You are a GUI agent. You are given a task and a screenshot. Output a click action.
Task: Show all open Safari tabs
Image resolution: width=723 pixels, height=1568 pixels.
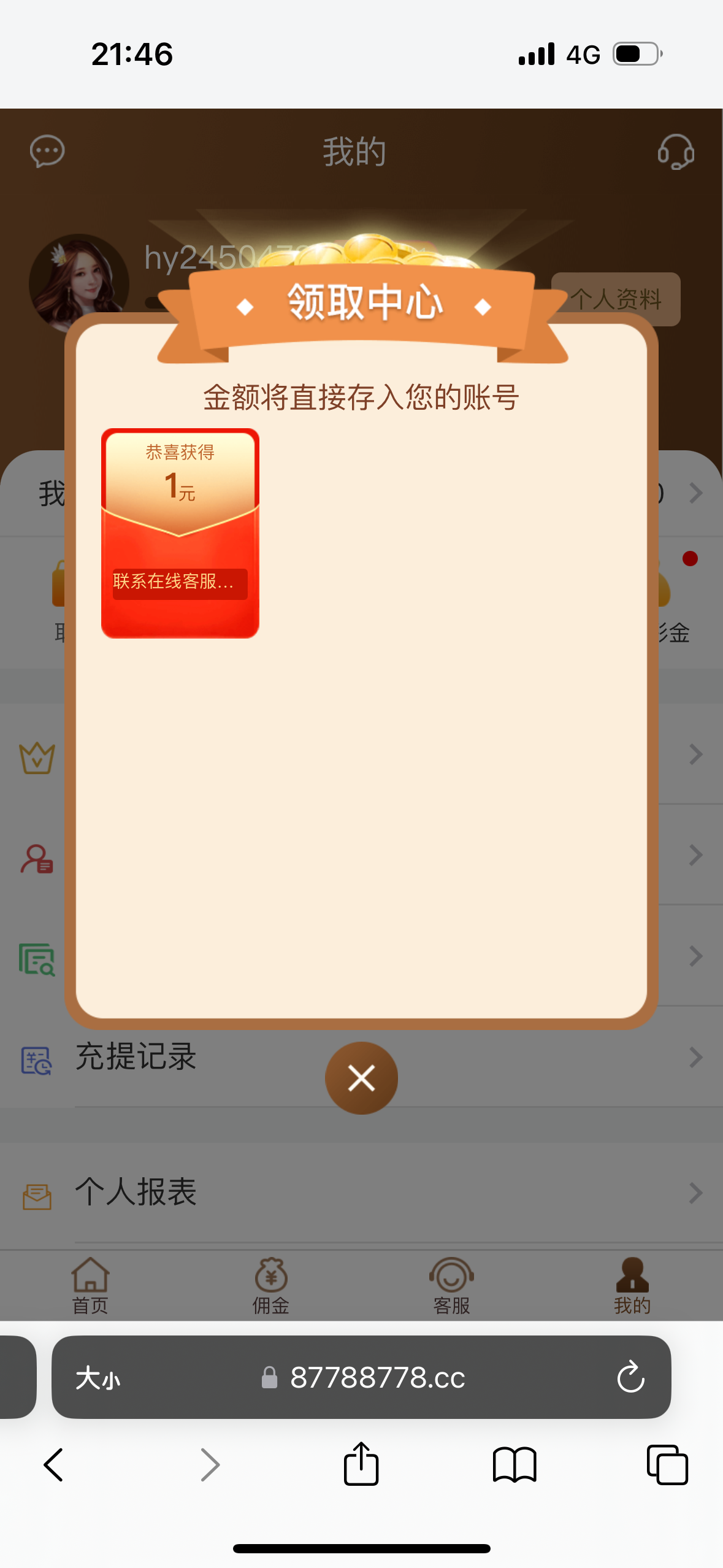point(667,1465)
